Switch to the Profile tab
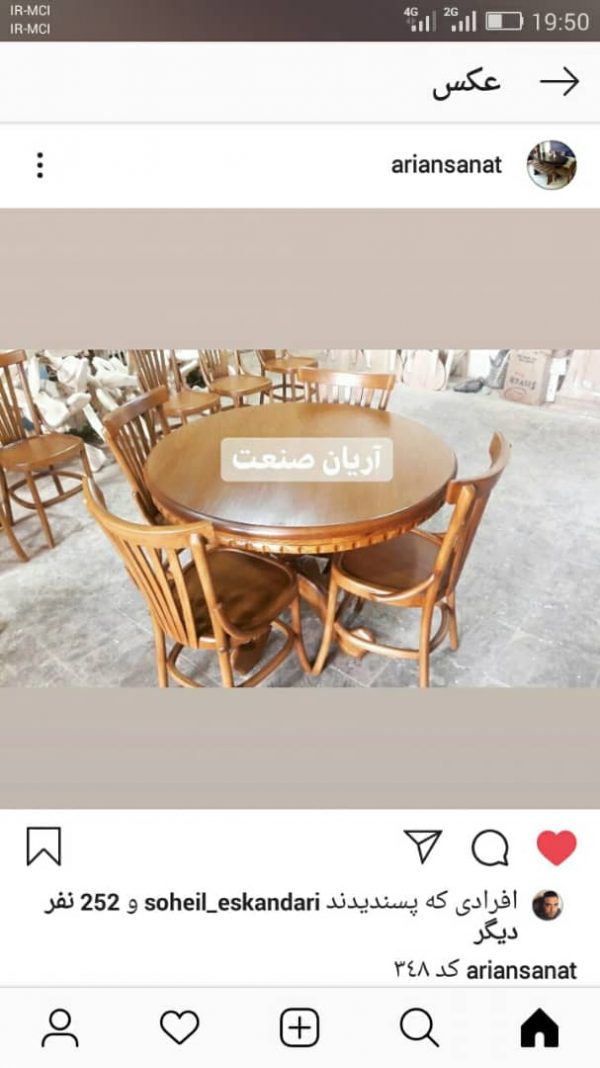 [60, 1027]
